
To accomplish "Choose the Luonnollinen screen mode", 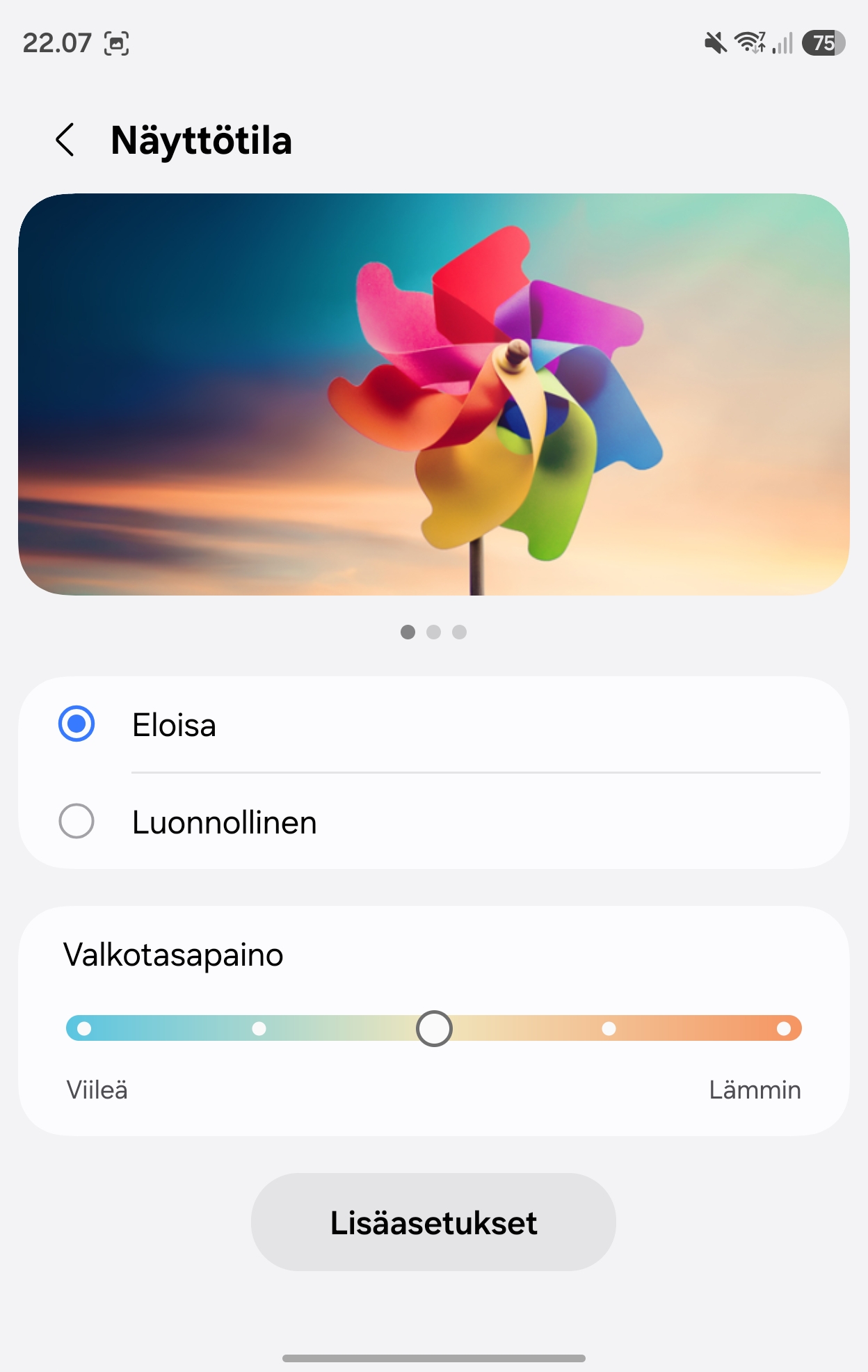I will pyautogui.click(x=434, y=821).
